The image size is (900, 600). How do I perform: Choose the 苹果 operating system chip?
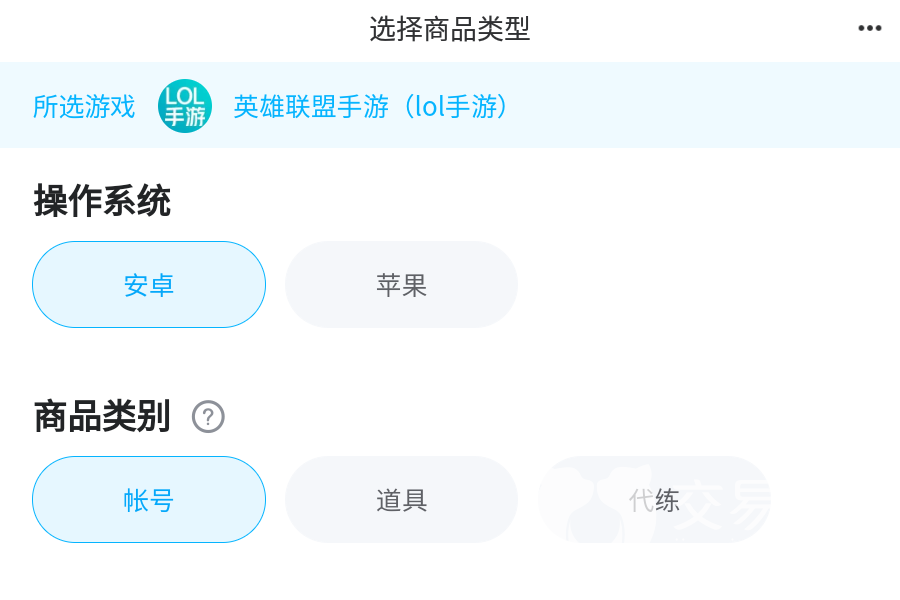point(401,285)
